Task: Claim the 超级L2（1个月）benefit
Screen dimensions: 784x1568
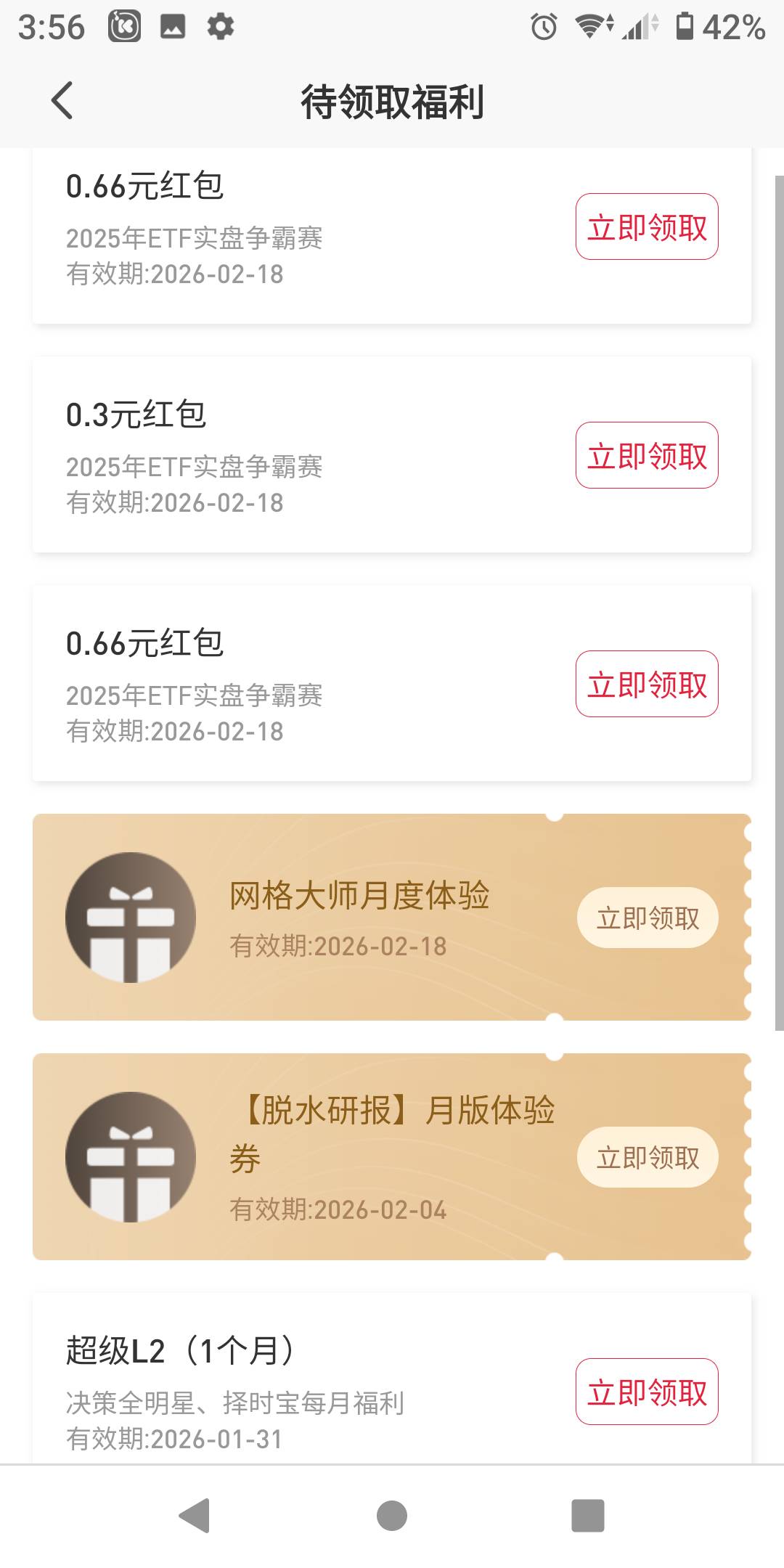Action: tap(647, 1392)
